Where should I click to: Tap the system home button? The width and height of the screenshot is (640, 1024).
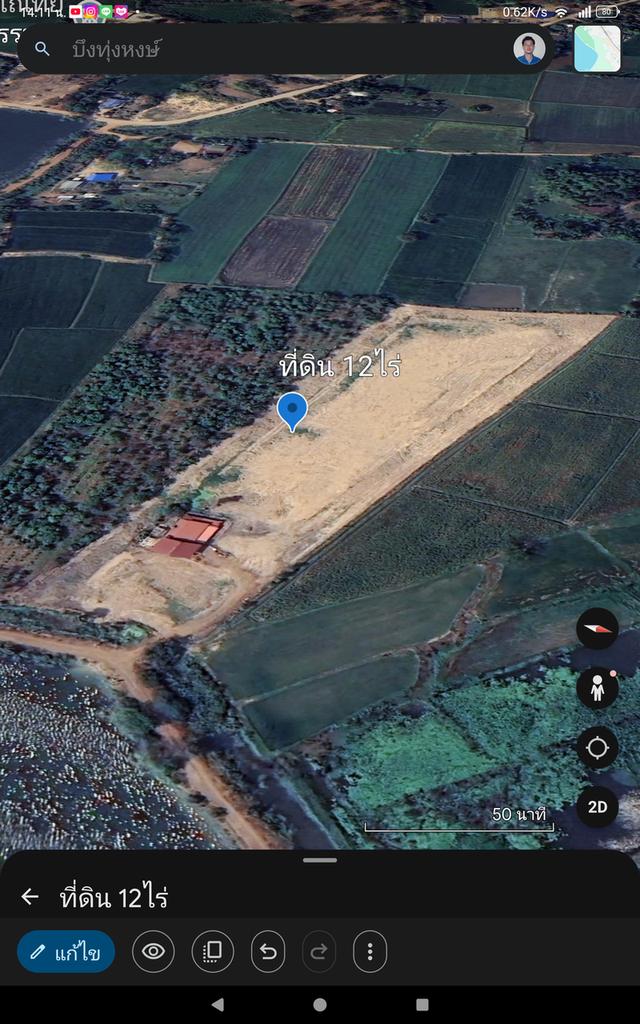tap(320, 1004)
